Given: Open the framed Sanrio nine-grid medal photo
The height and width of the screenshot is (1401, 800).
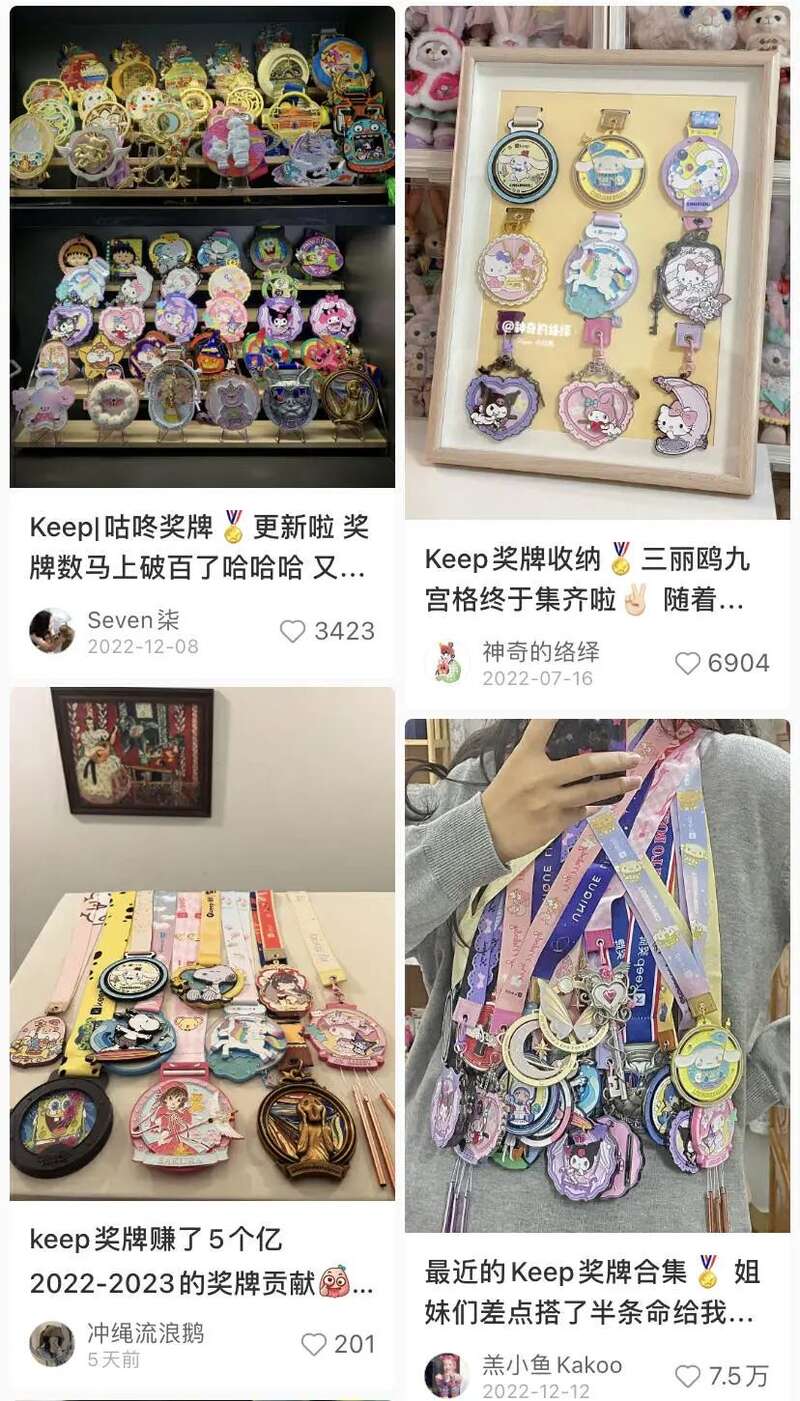Looking at the screenshot, I should 596,262.
